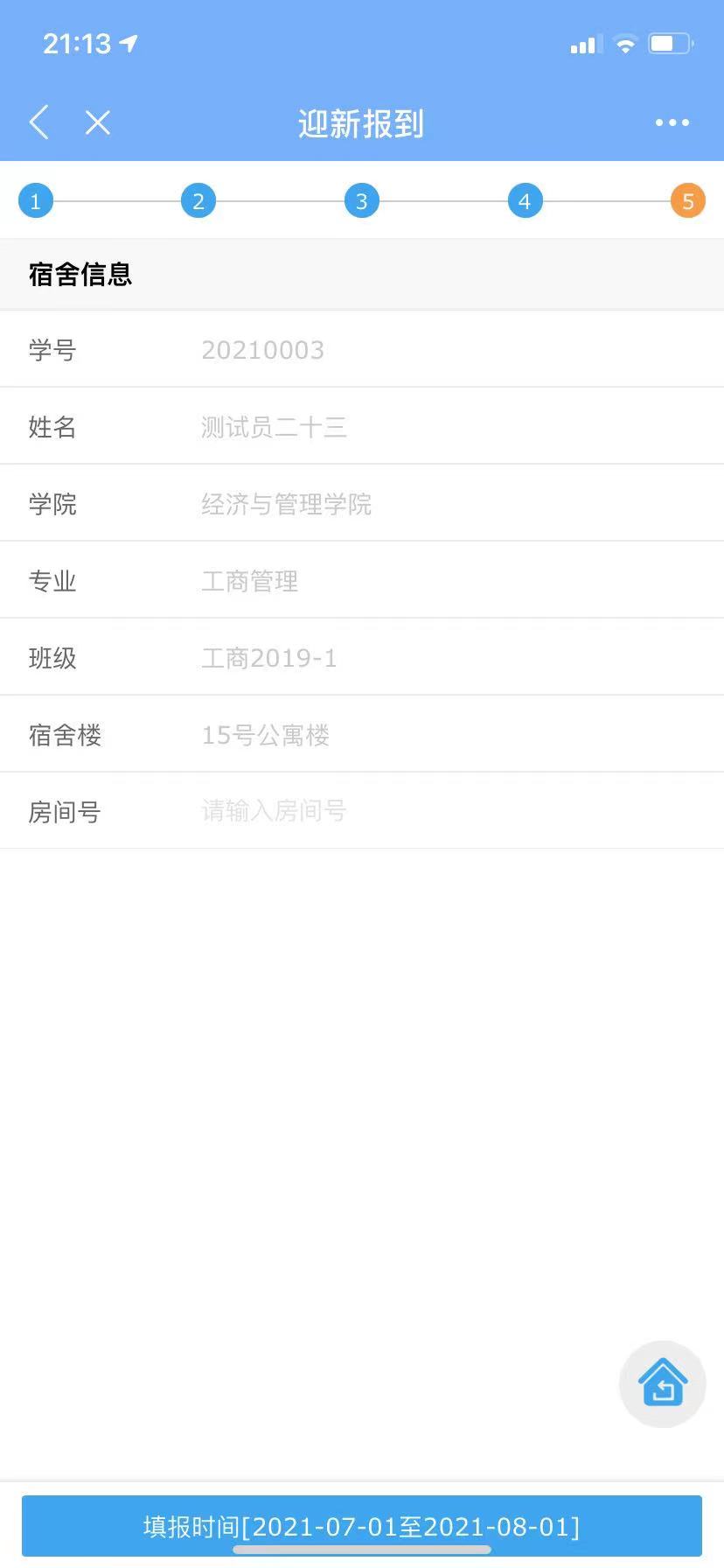Return home via the floating house icon
This screenshot has width=724, height=1568.
tap(662, 1383)
